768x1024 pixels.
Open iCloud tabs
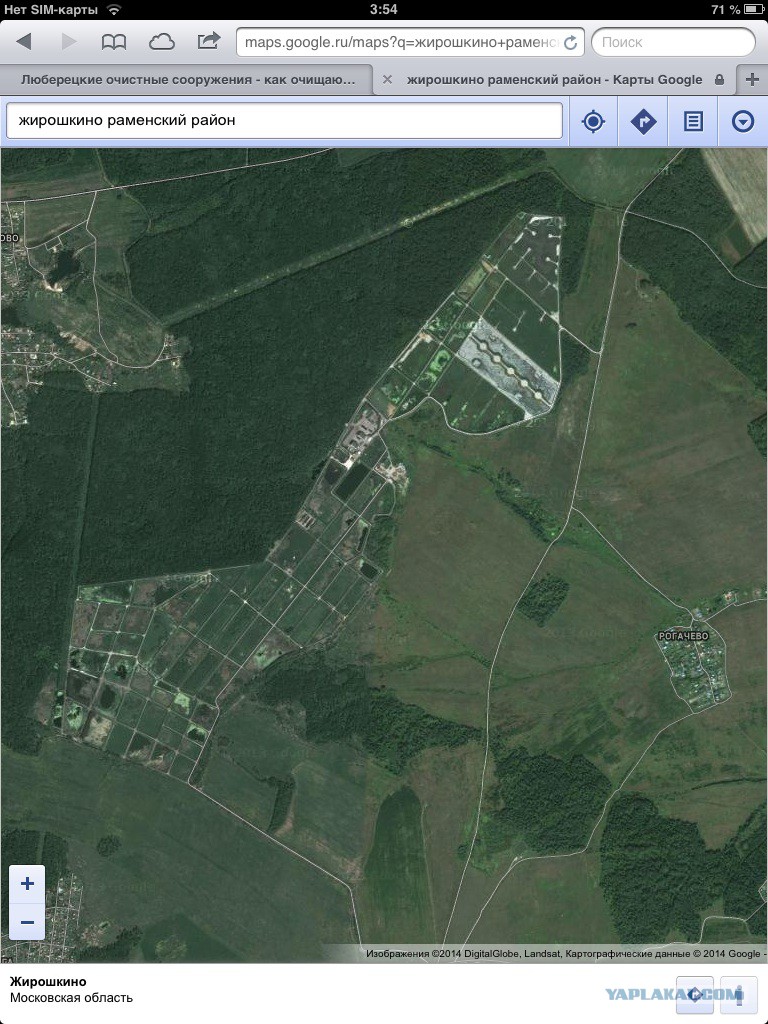click(161, 42)
